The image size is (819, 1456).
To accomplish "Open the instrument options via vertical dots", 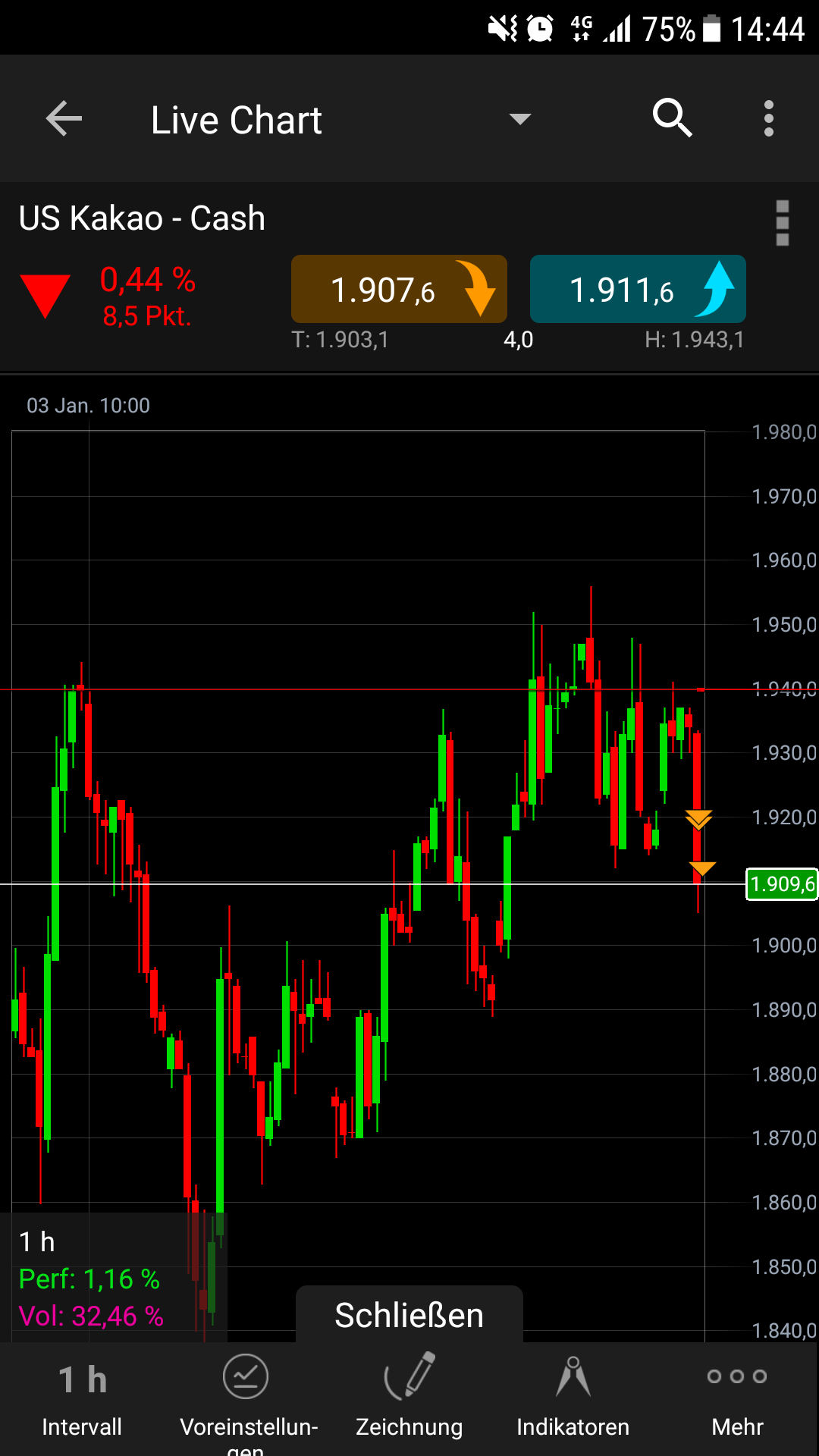I will click(x=781, y=224).
